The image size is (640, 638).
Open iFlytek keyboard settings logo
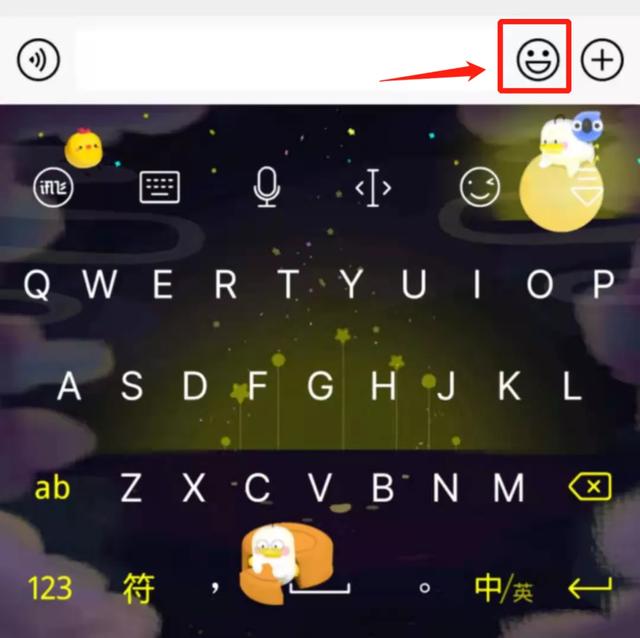[x=53, y=187]
